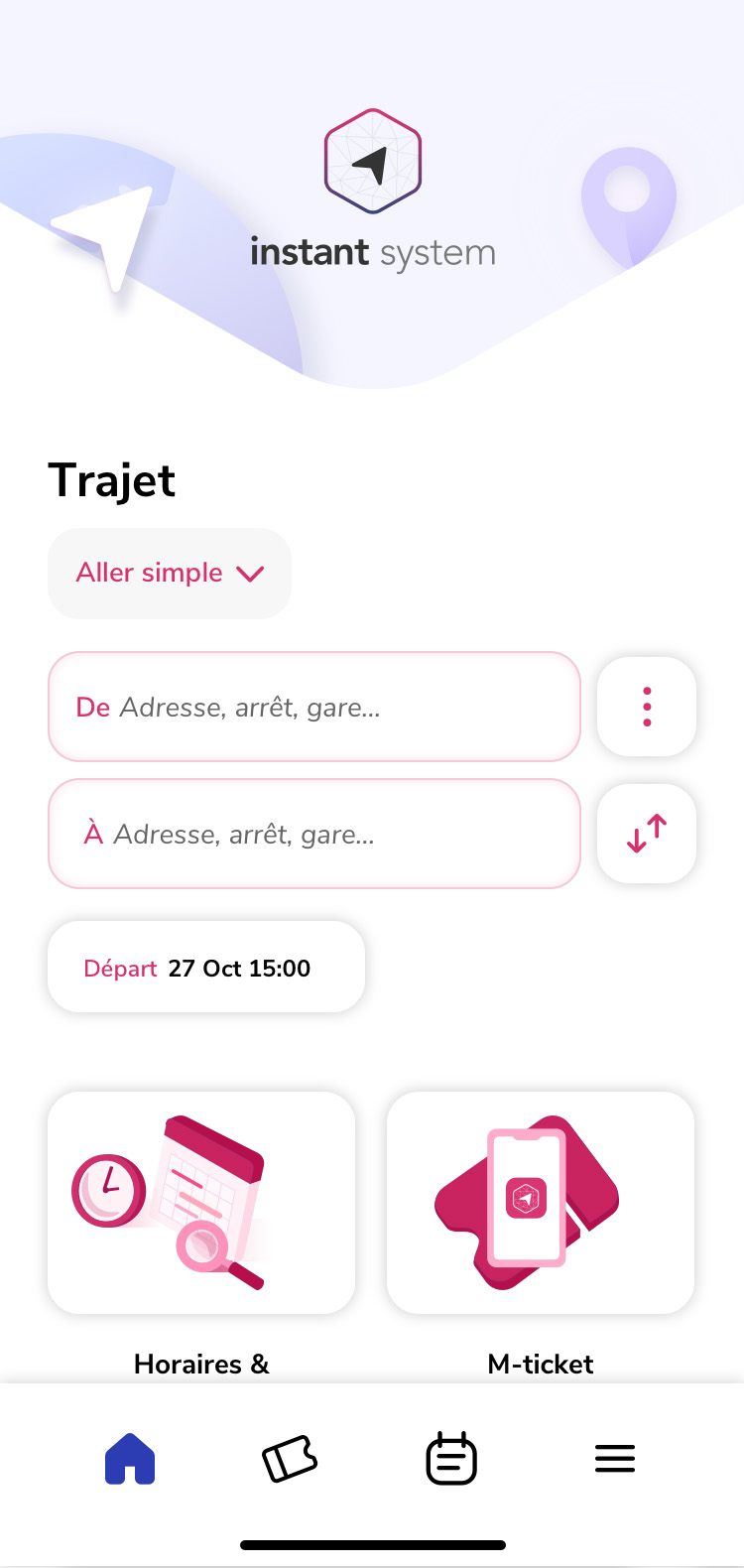Switch to the calendar schedule tab
Viewport: 744px width, 1568px height.
451,1460
